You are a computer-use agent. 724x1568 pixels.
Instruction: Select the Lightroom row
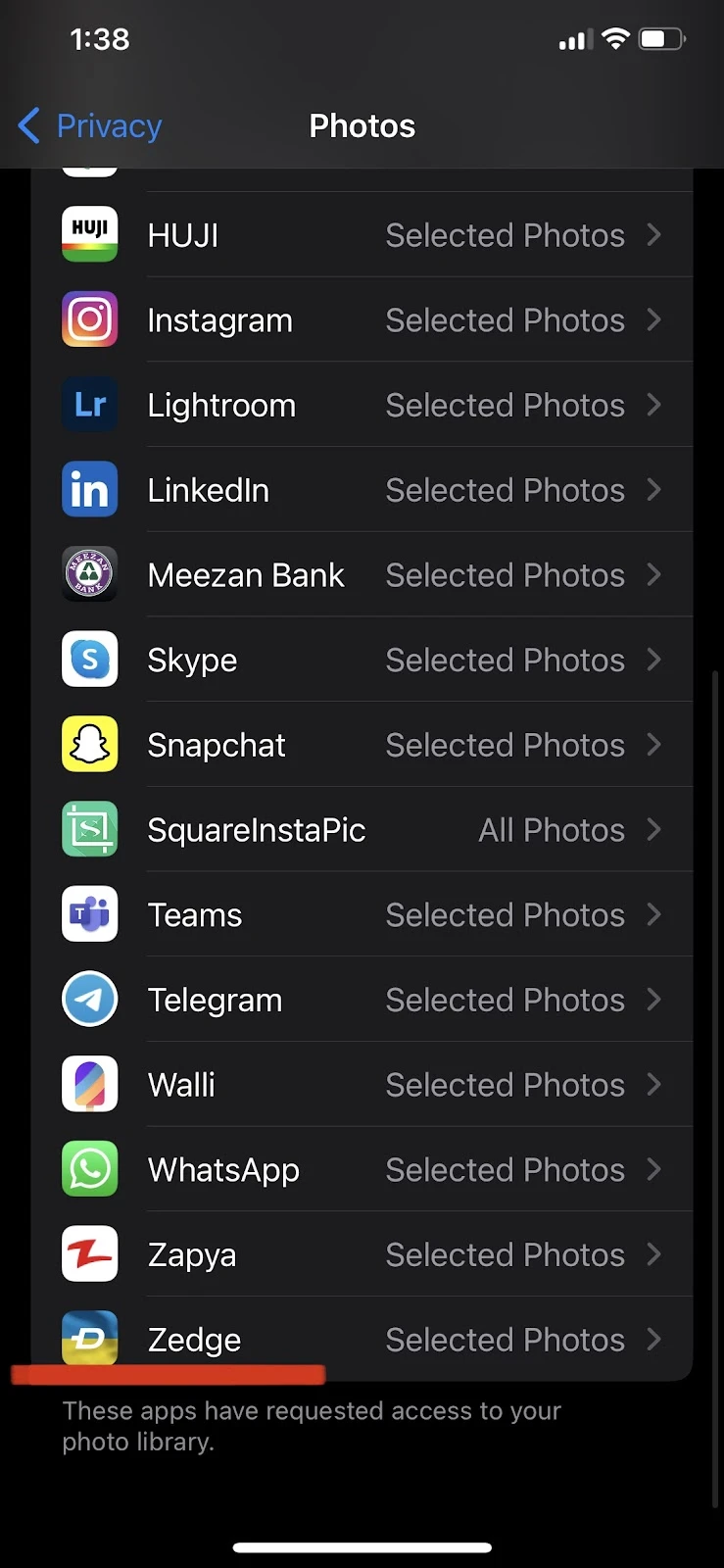tap(362, 405)
